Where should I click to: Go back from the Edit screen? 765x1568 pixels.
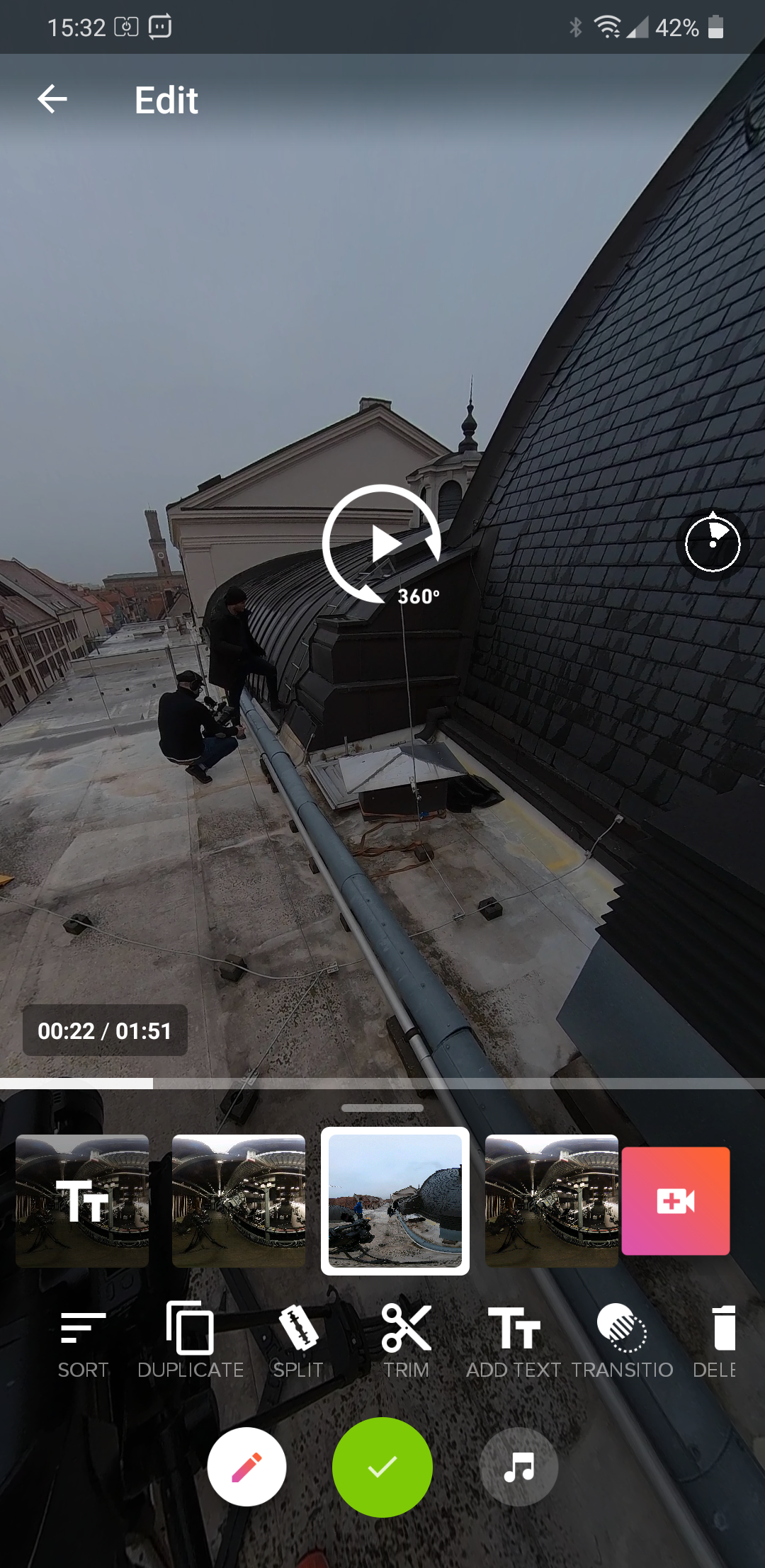(52, 99)
